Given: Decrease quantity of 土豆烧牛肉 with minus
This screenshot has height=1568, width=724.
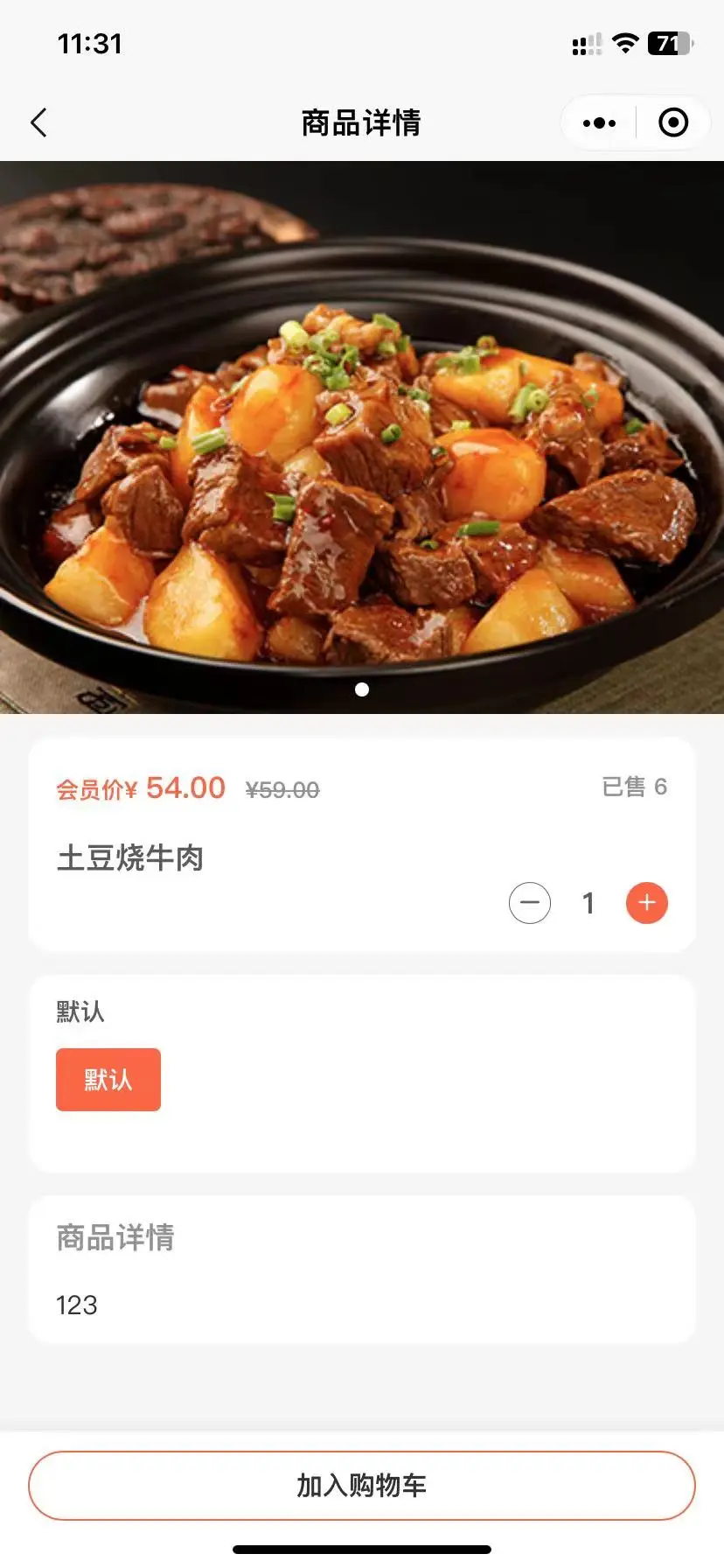Looking at the screenshot, I should 530,903.
